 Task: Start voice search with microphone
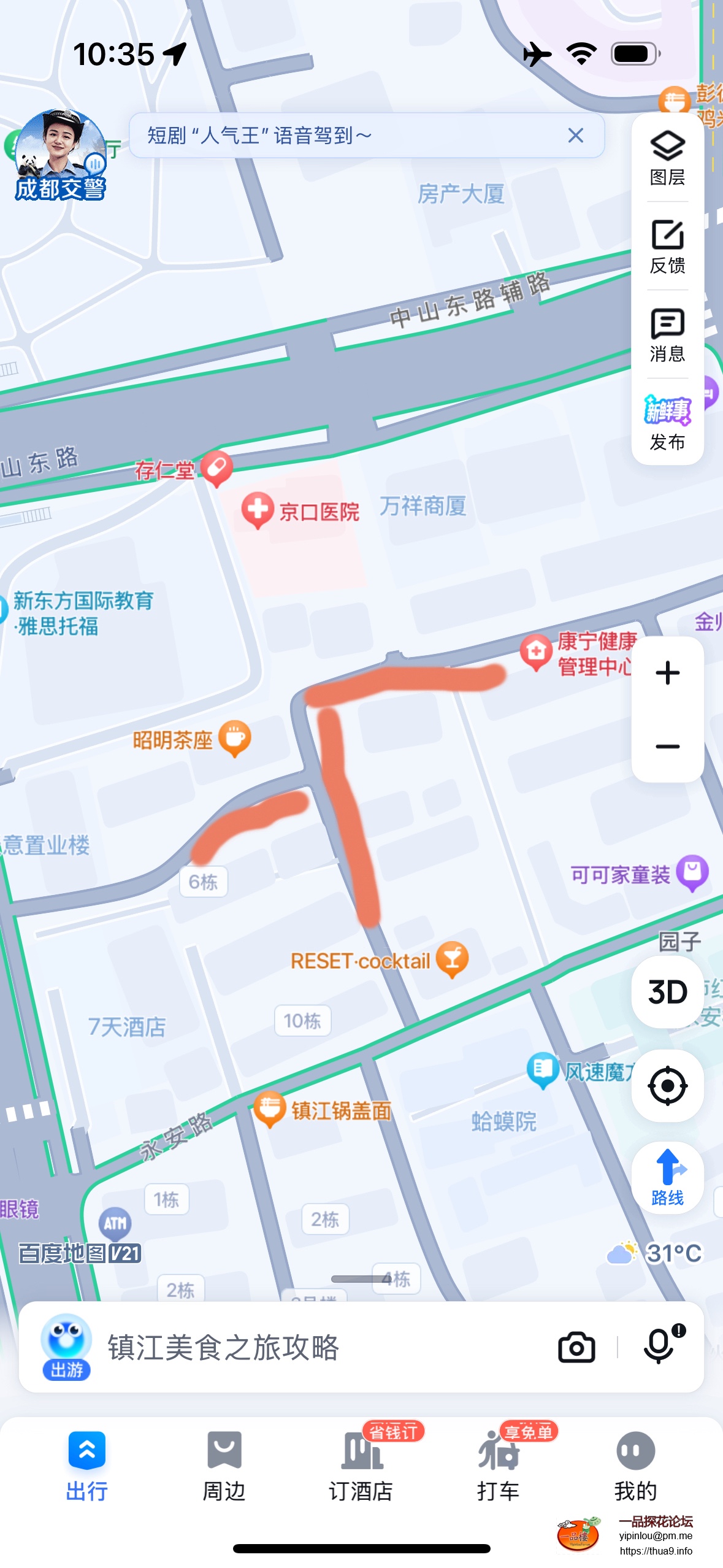point(659,1347)
